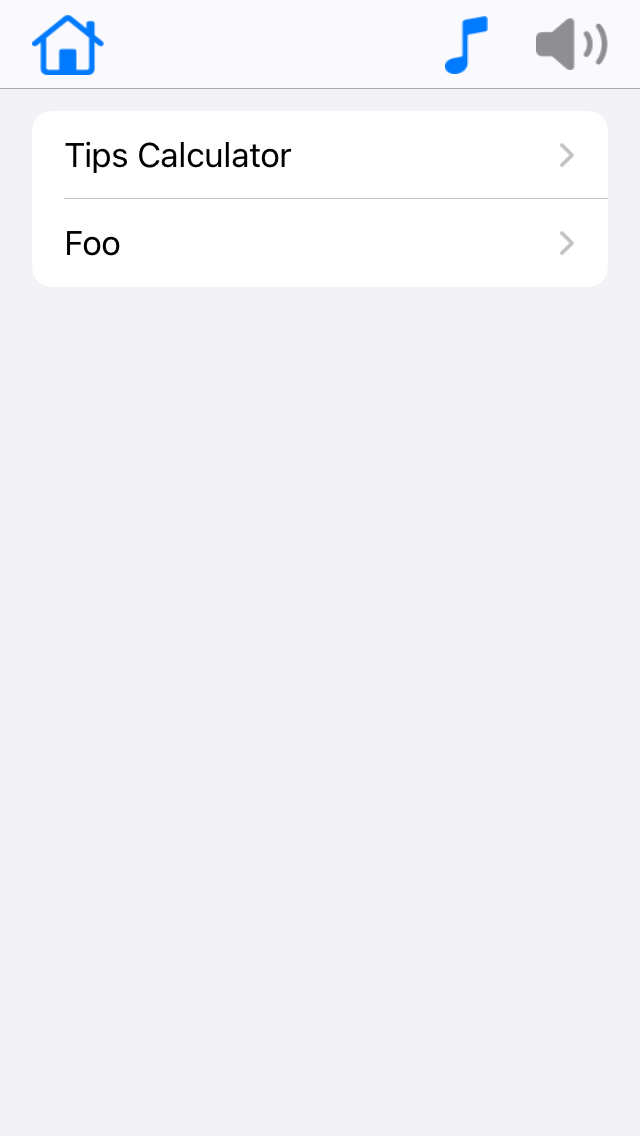Toggle the speaker sound icon
This screenshot has width=640, height=1136.
click(571, 44)
